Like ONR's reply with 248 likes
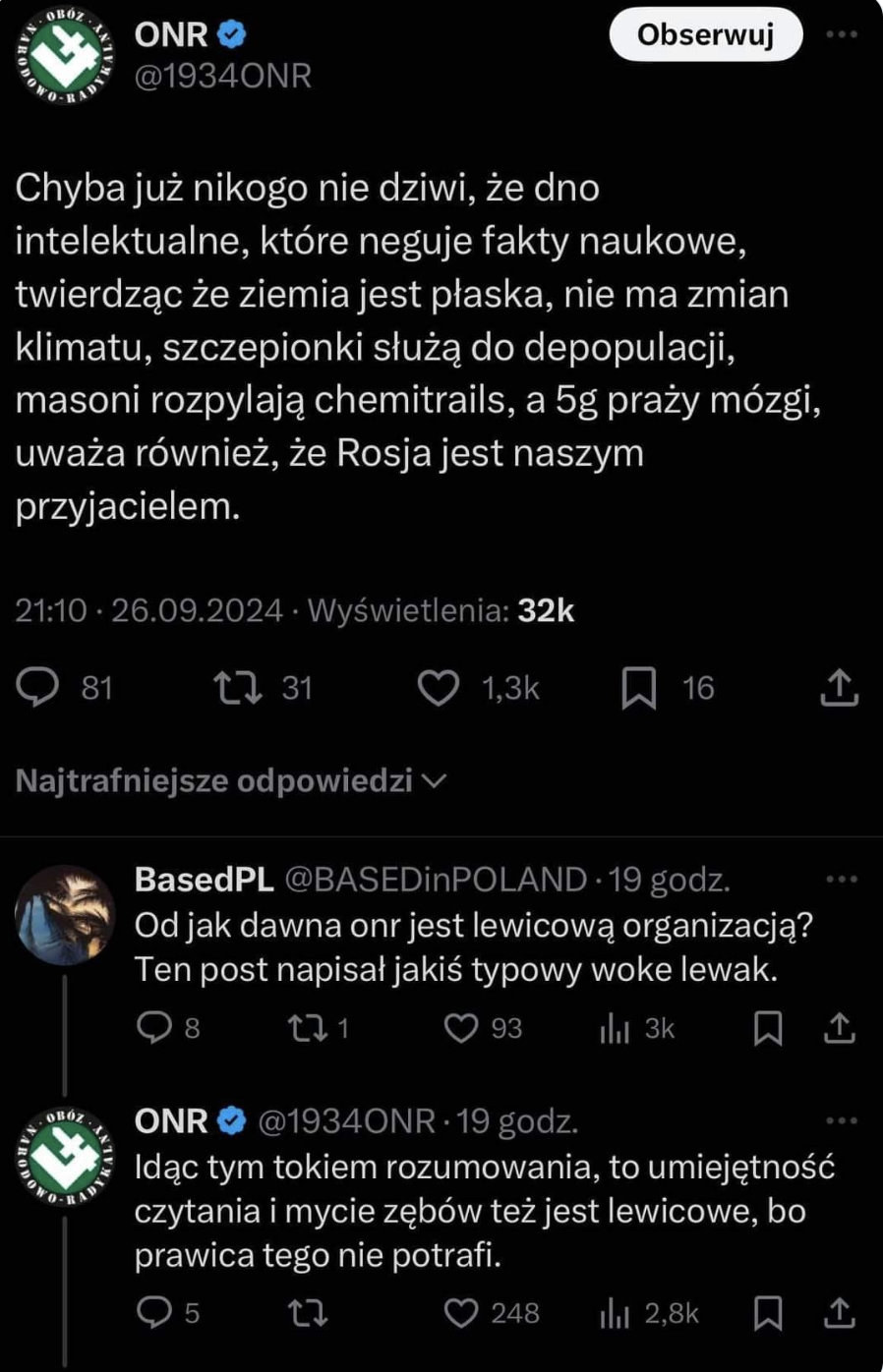 tap(461, 1313)
